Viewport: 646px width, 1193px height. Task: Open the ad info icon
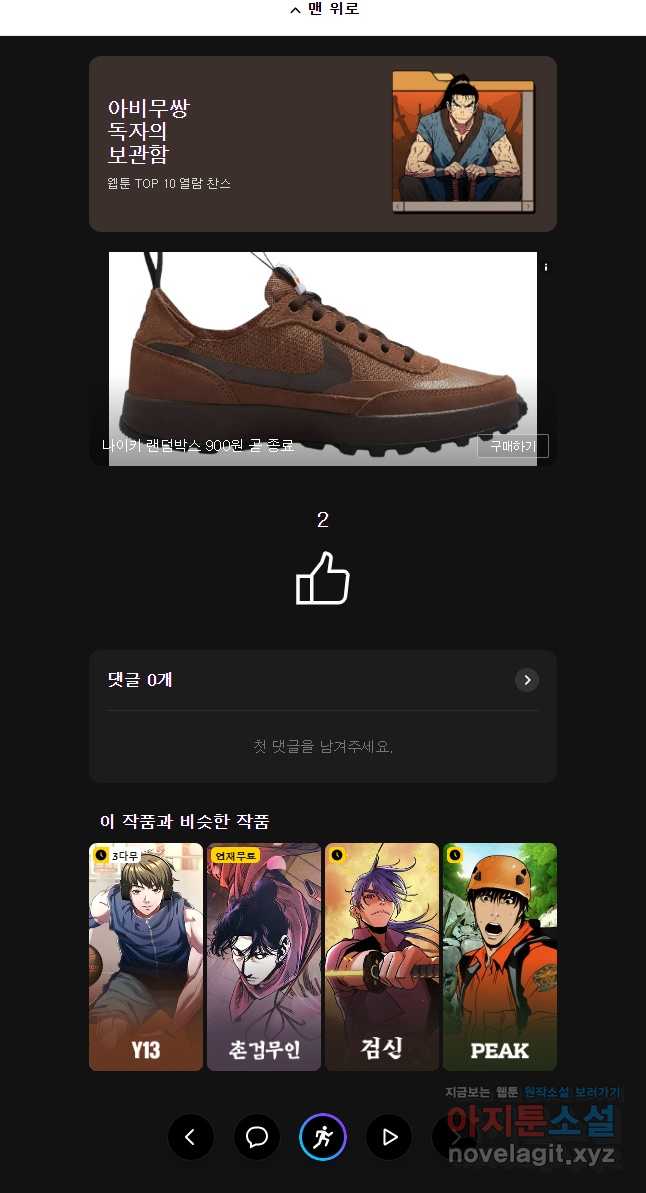click(546, 267)
